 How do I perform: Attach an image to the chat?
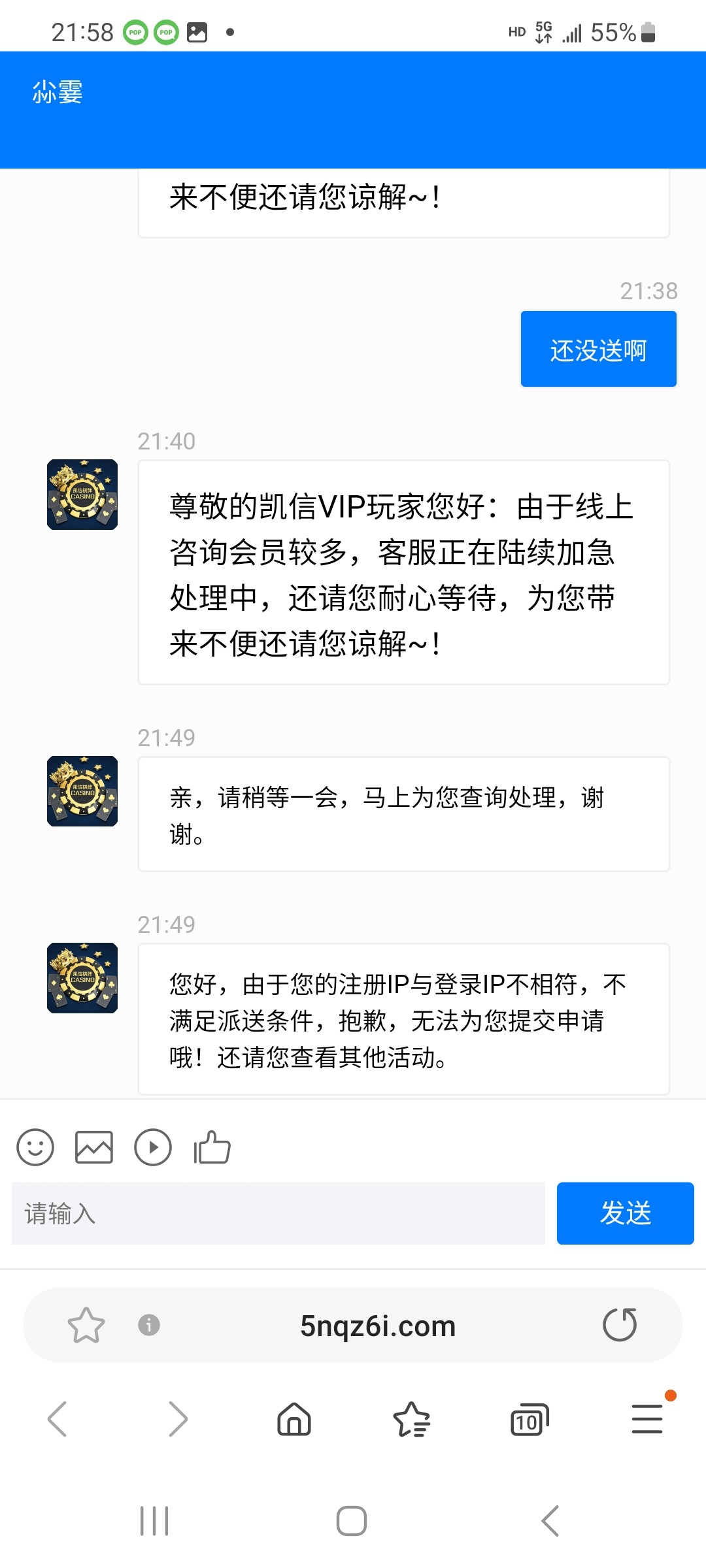[94, 1147]
